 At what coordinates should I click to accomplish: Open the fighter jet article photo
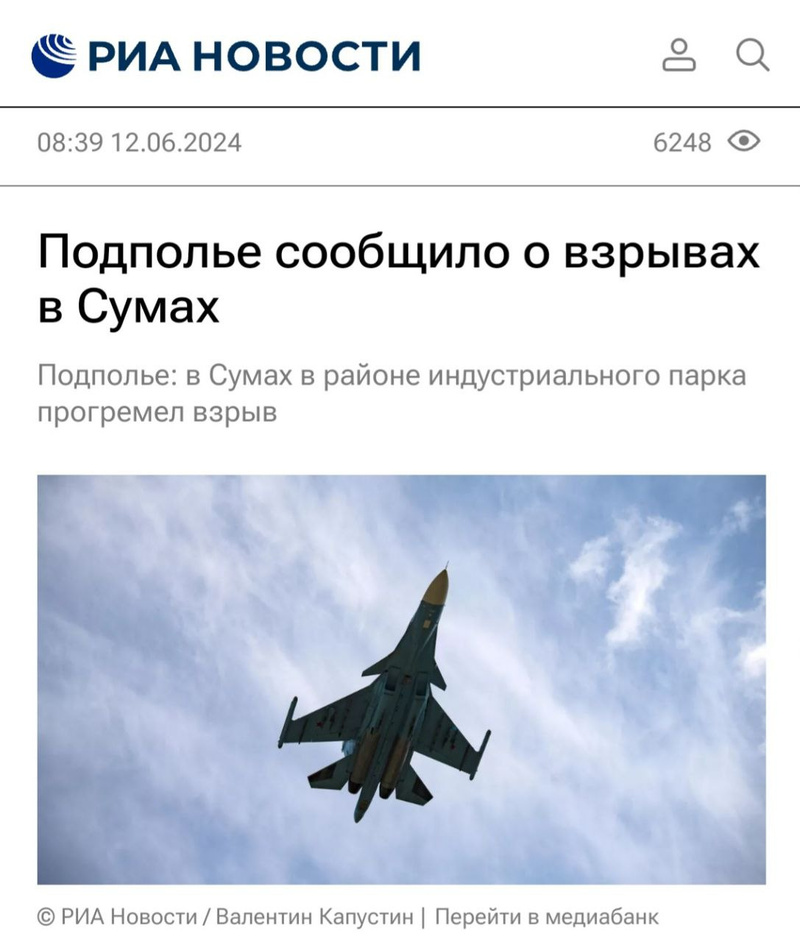(401, 679)
